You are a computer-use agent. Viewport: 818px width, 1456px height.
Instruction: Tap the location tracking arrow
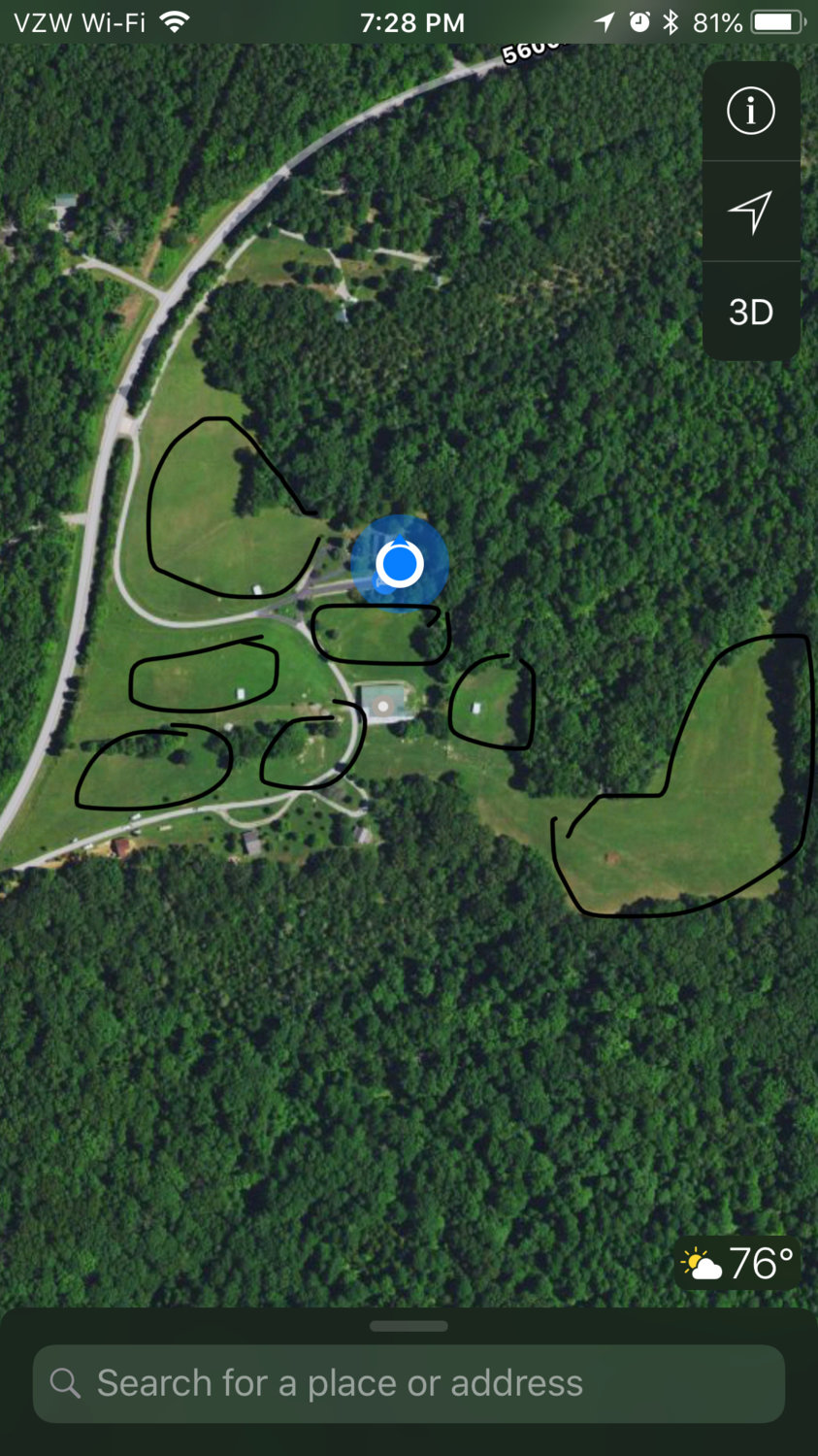click(x=751, y=212)
